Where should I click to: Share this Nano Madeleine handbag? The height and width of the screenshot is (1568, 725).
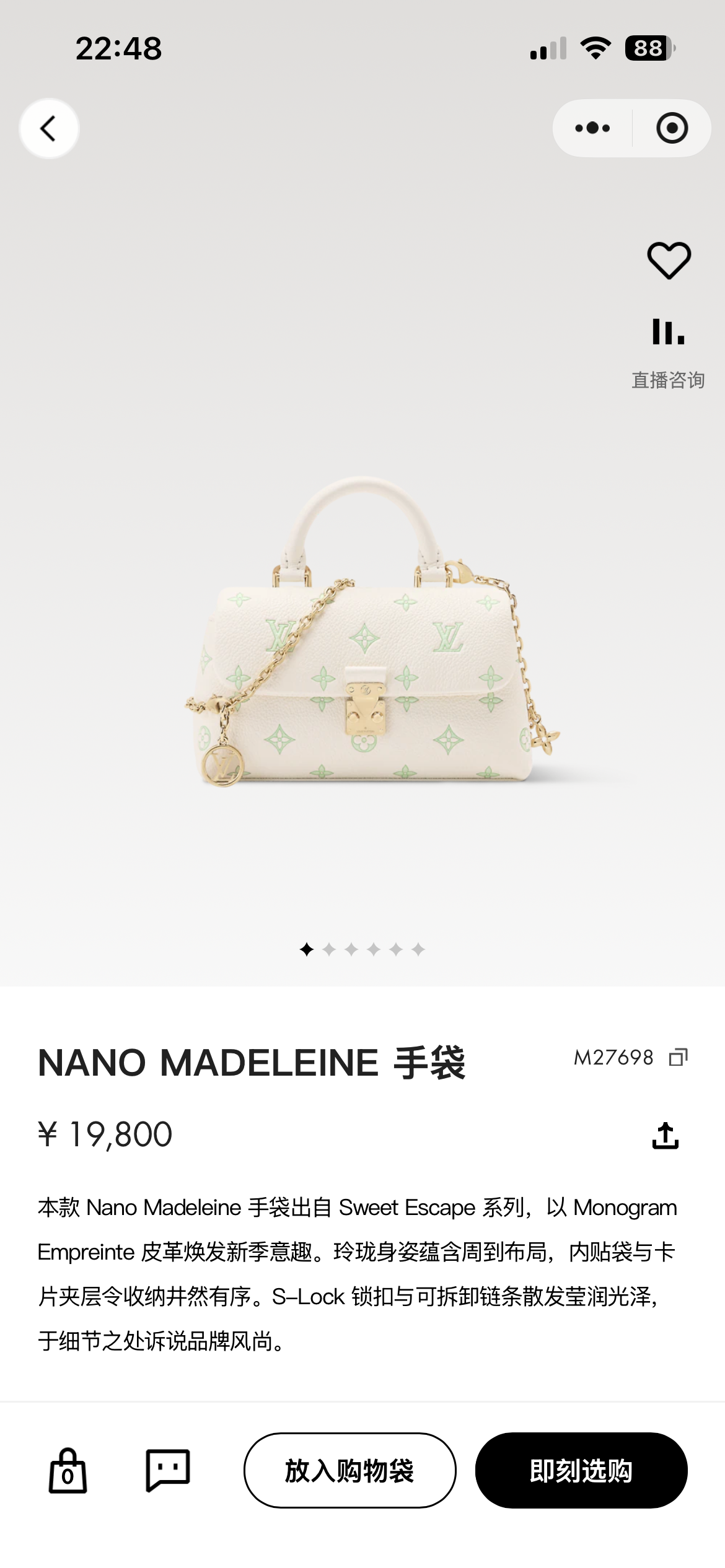(666, 1136)
